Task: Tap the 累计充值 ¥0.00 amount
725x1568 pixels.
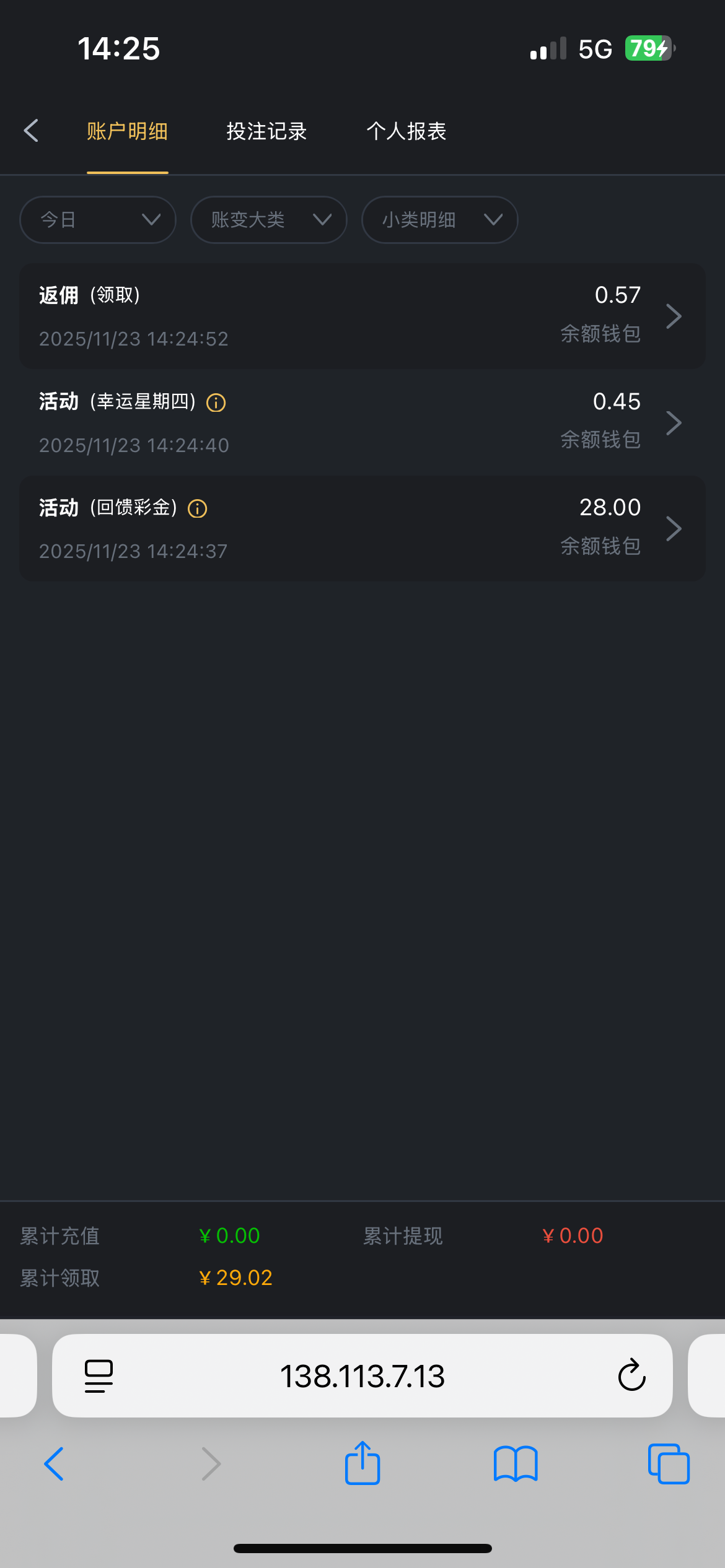Action: click(x=229, y=1235)
